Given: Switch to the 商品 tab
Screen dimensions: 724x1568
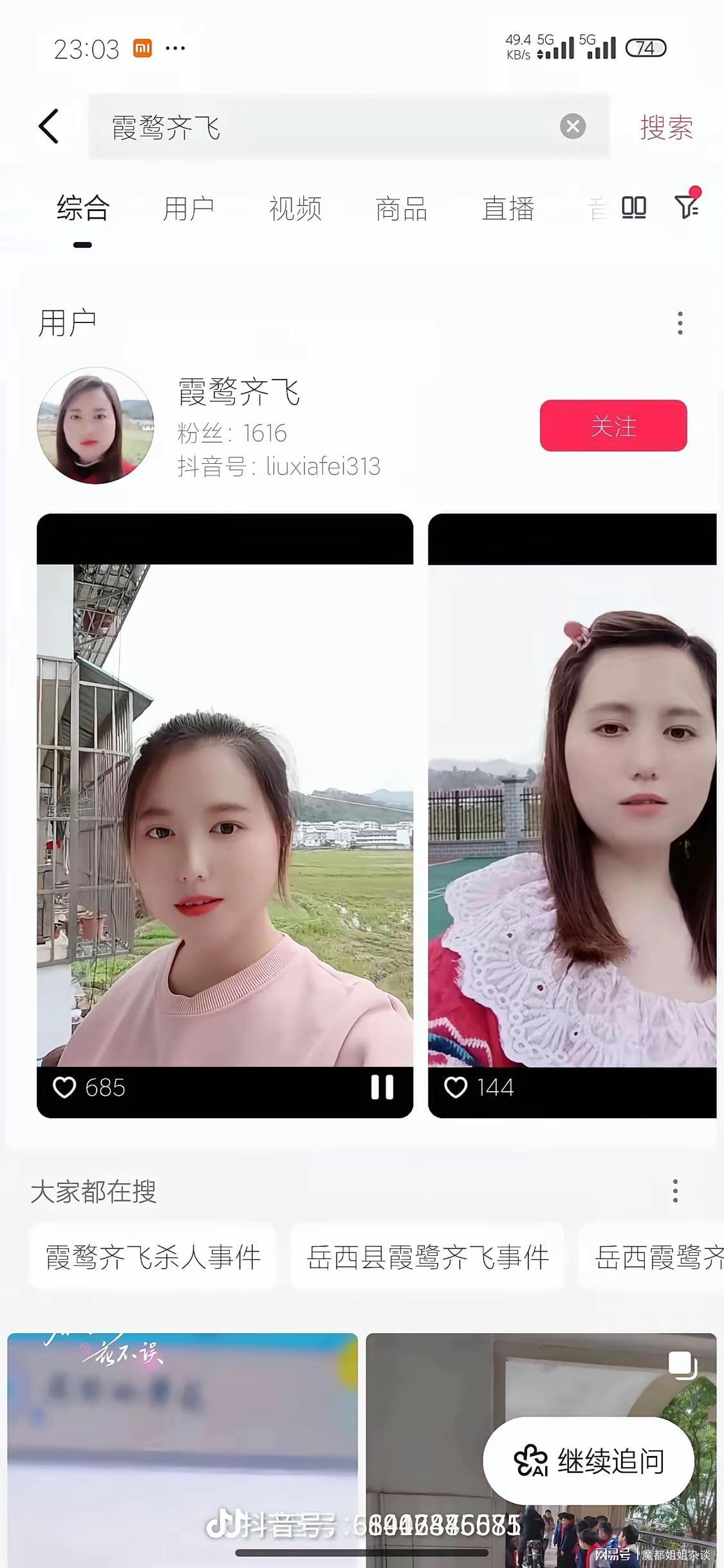Looking at the screenshot, I should coord(401,209).
